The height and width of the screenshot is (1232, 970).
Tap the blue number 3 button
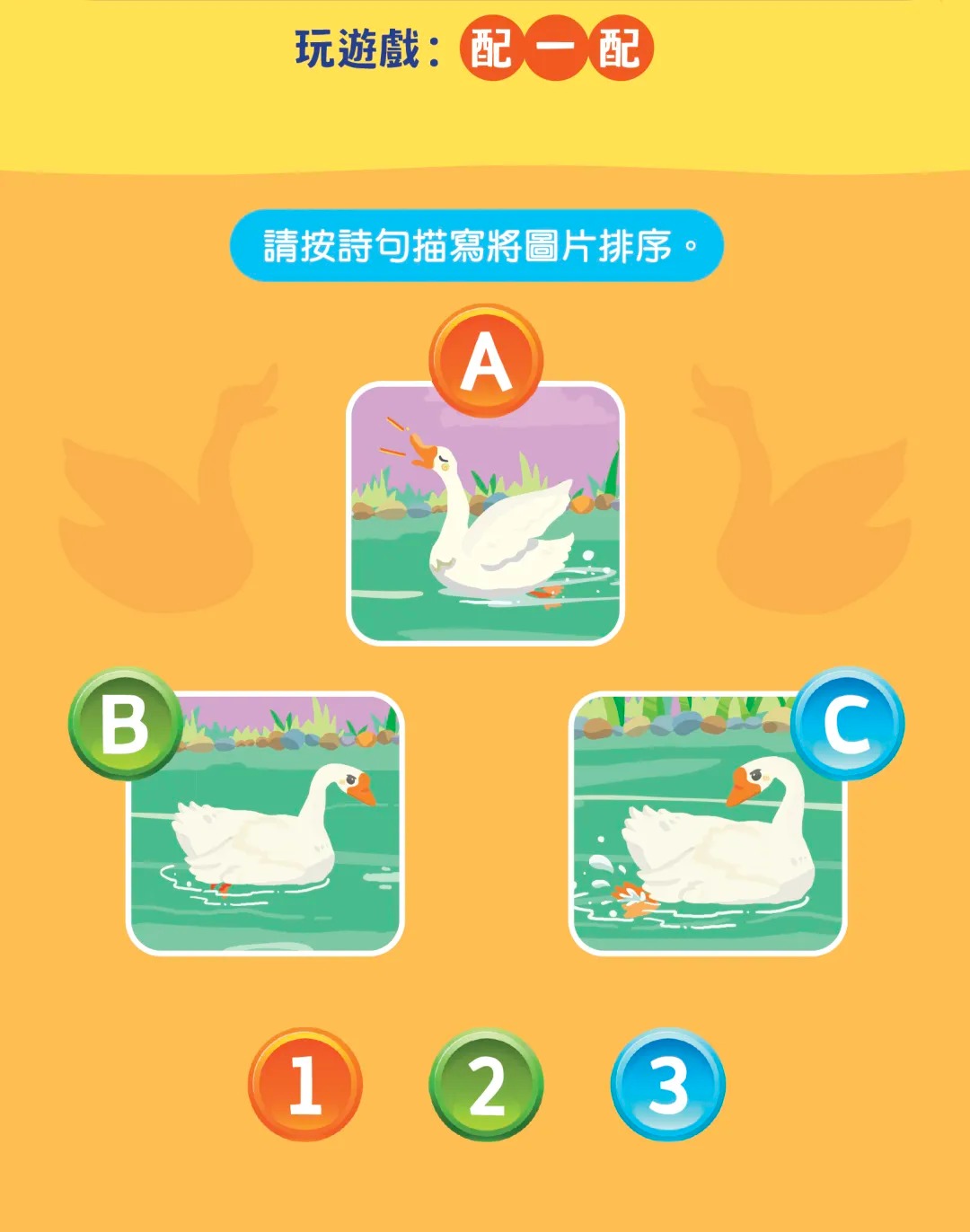[x=668, y=1085]
